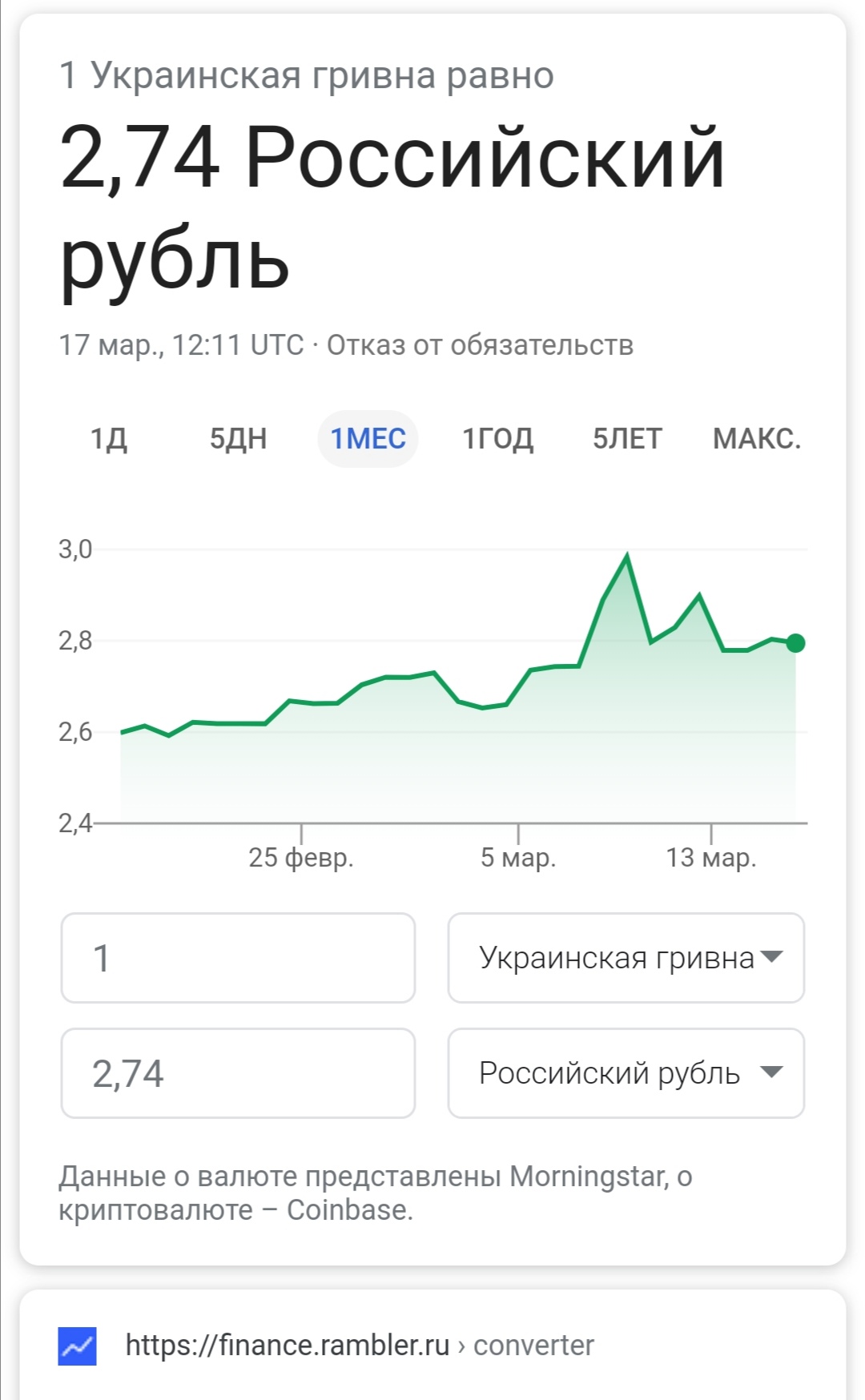Tap the current value dot on chart
The height and width of the screenshot is (1400, 865).
(x=795, y=643)
